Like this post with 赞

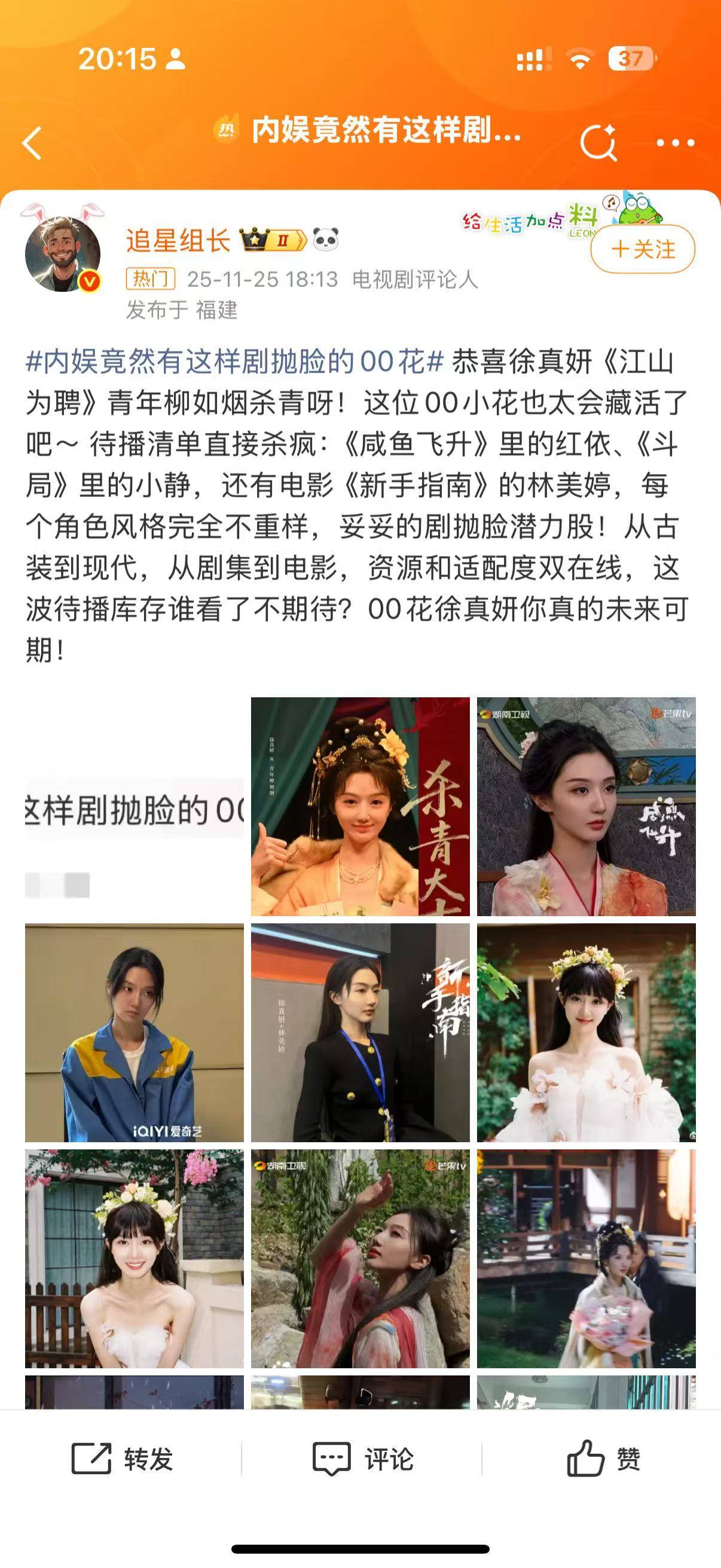coord(603,1459)
